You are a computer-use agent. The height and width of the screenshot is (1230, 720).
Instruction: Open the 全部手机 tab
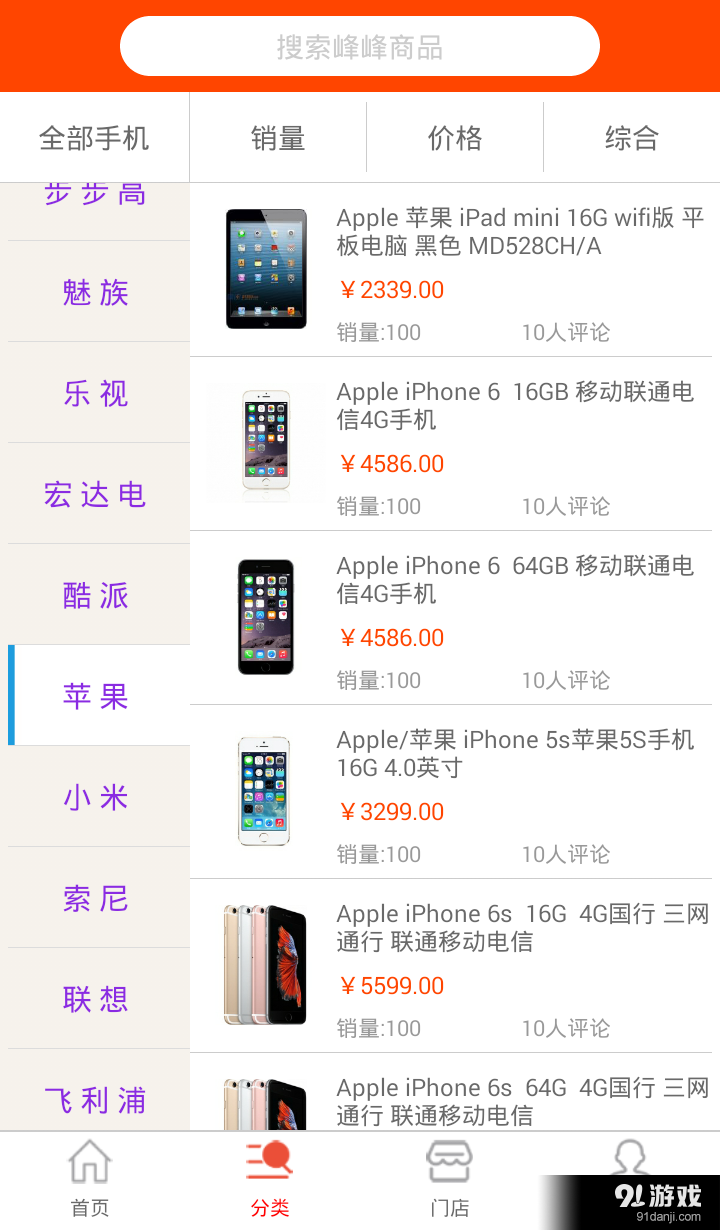[94, 137]
